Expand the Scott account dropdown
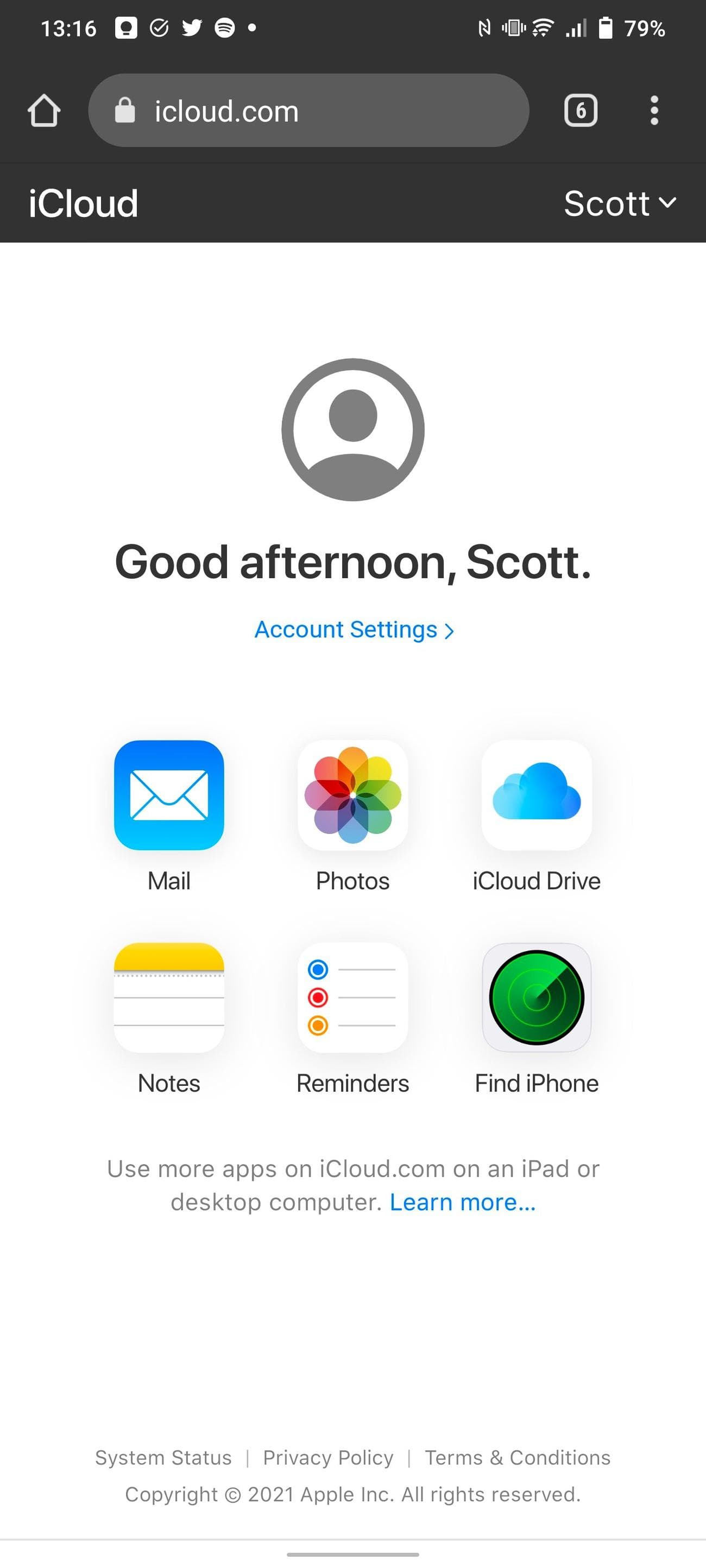This screenshot has height=1568, width=706. (x=620, y=203)
